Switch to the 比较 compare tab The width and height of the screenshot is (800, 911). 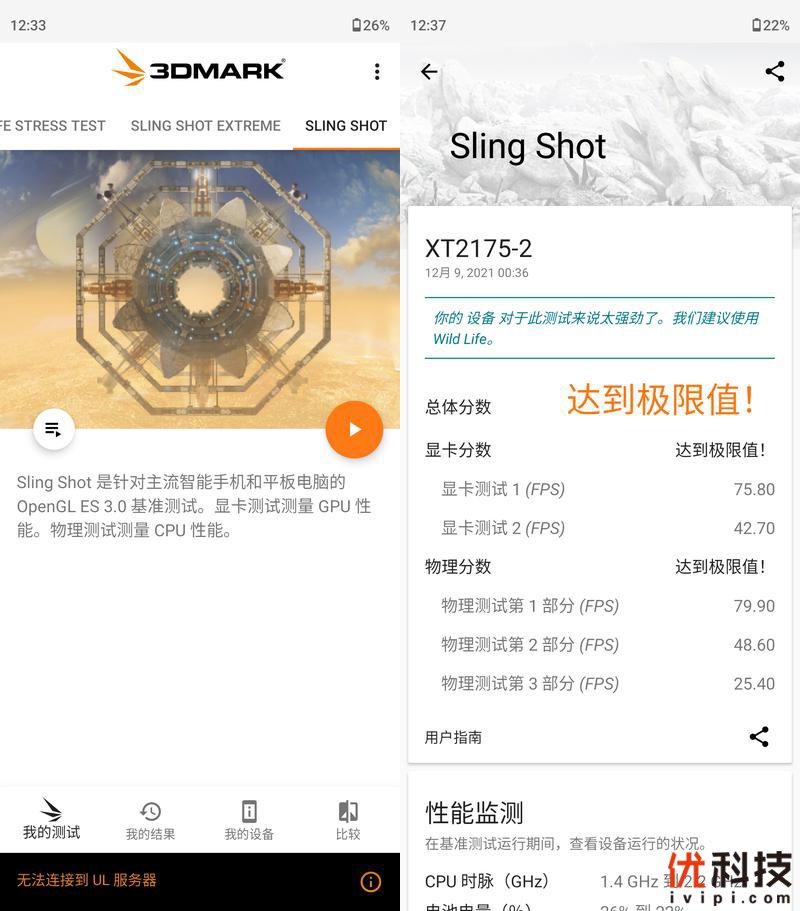pyautogui.click(x=348, y=819)
